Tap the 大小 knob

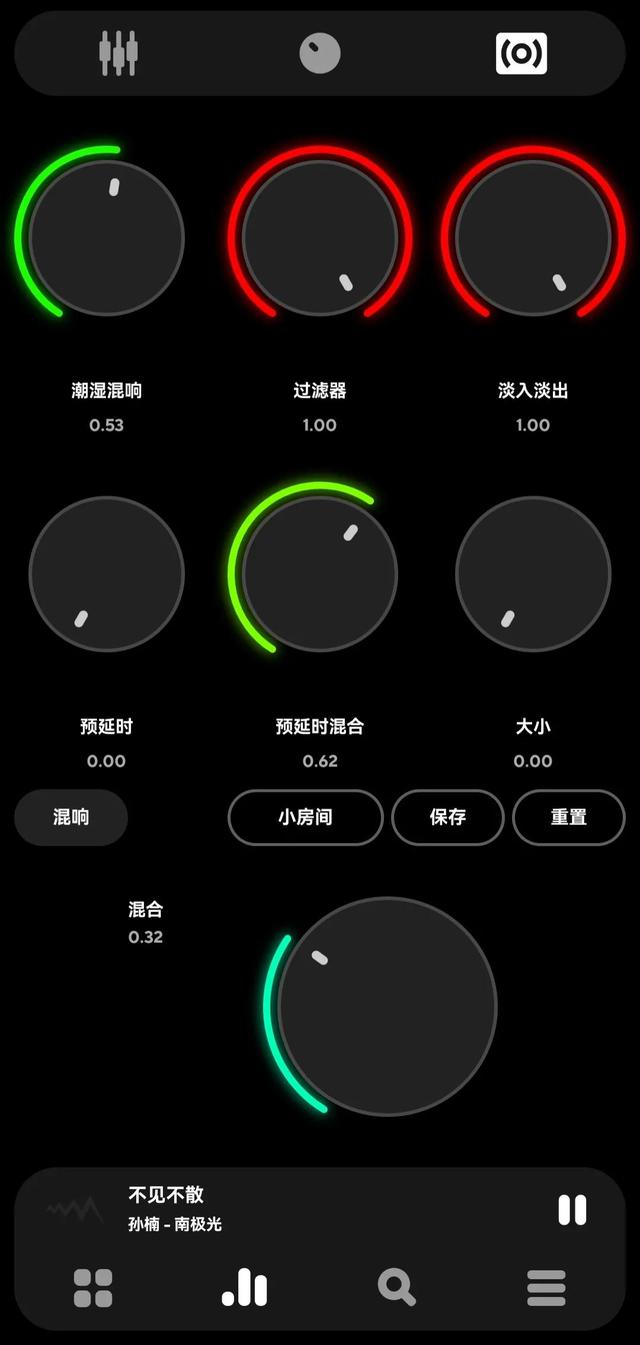coord(533,574)
